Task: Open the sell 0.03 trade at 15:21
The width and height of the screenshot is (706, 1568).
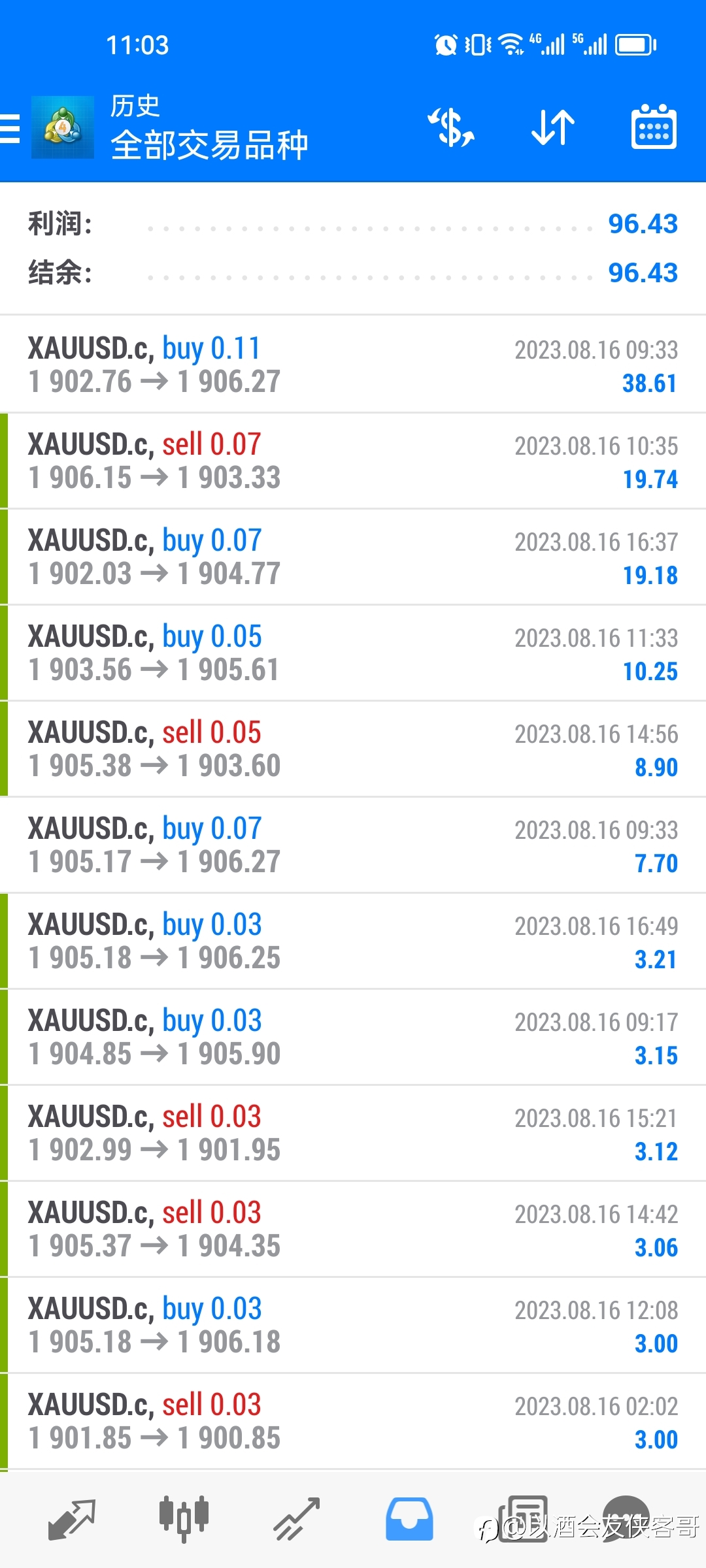Action: (353, 1133)
